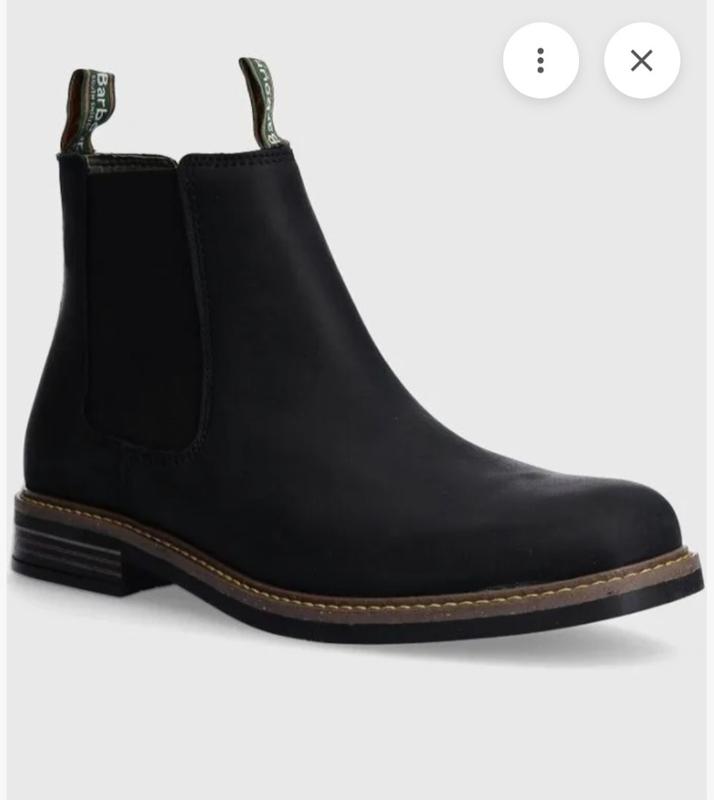Open the three-dot overflow menu

(540, 60)
